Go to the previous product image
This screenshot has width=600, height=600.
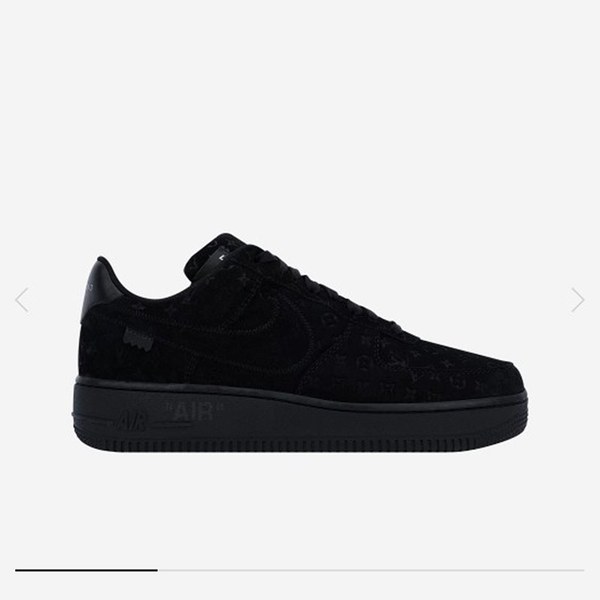click(x=22, y=299)
